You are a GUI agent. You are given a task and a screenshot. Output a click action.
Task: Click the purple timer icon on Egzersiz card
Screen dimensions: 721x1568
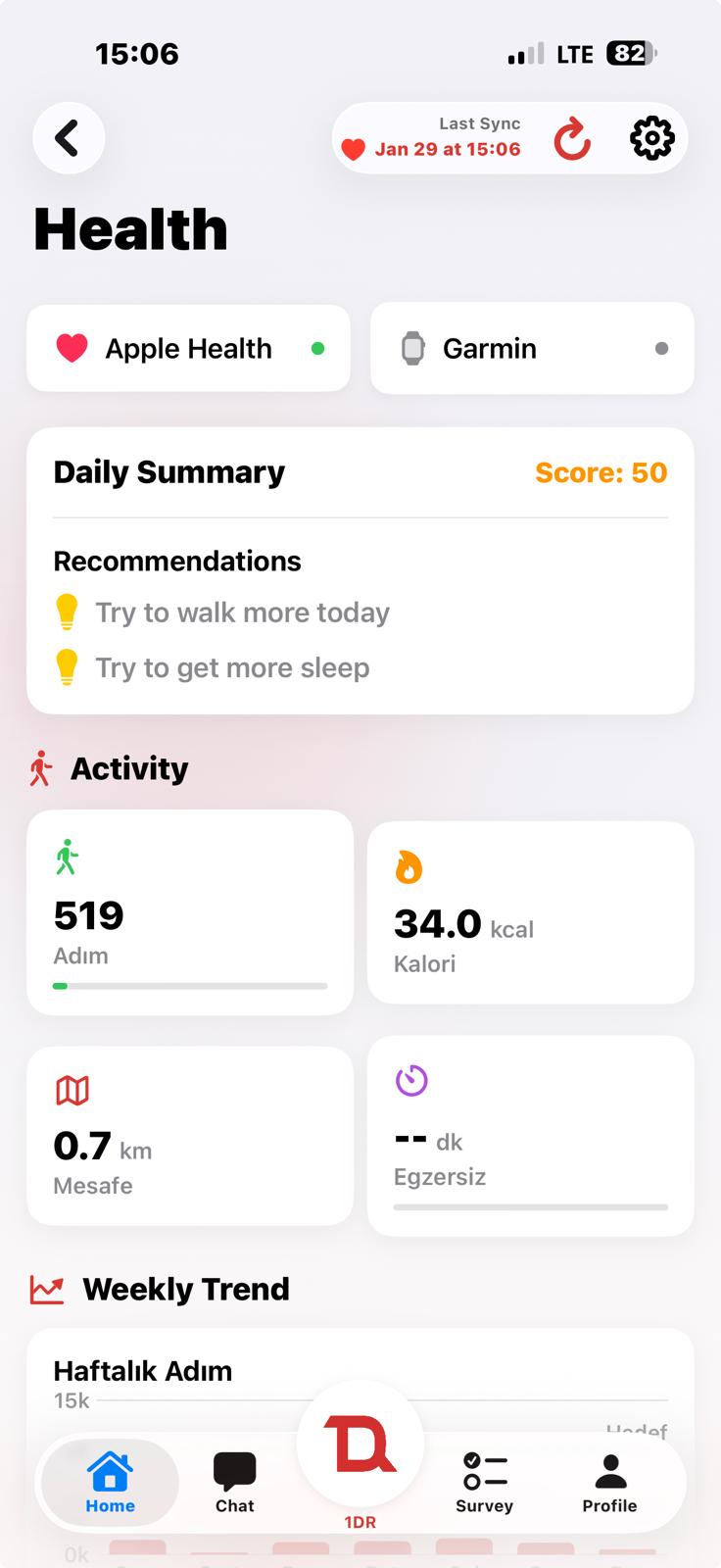pos(409,1080)
